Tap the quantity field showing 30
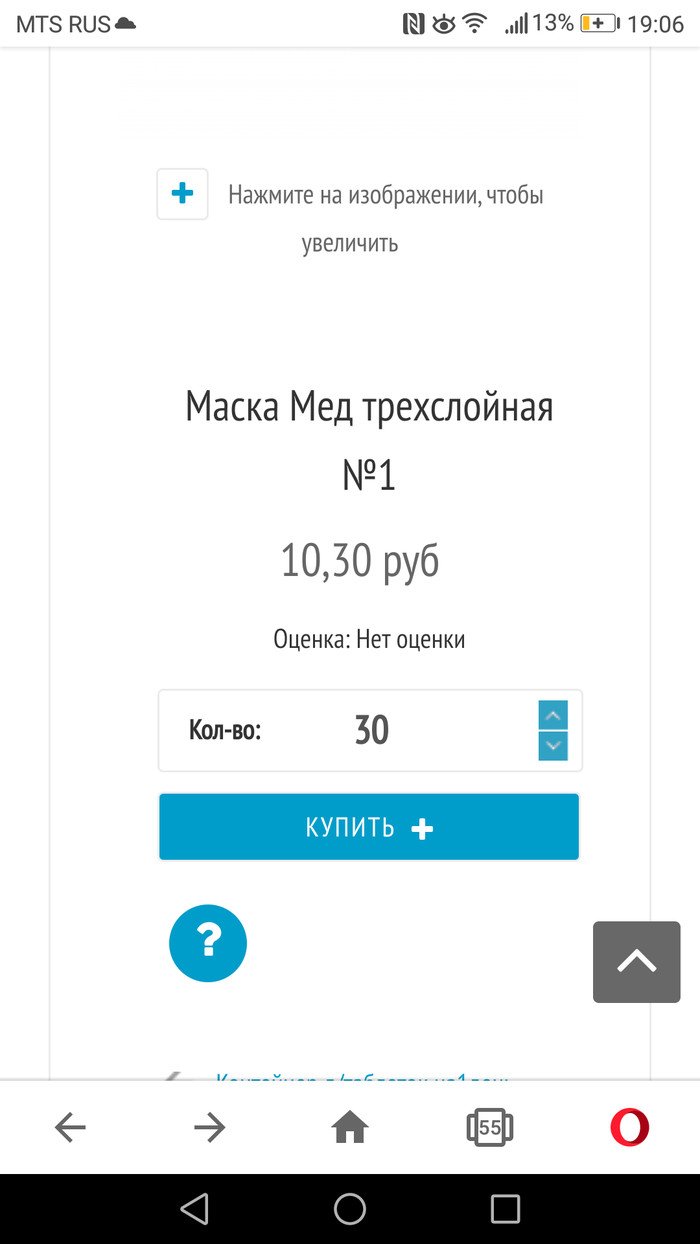This screenshot has height=1244, width=700. tap(372, 731)
